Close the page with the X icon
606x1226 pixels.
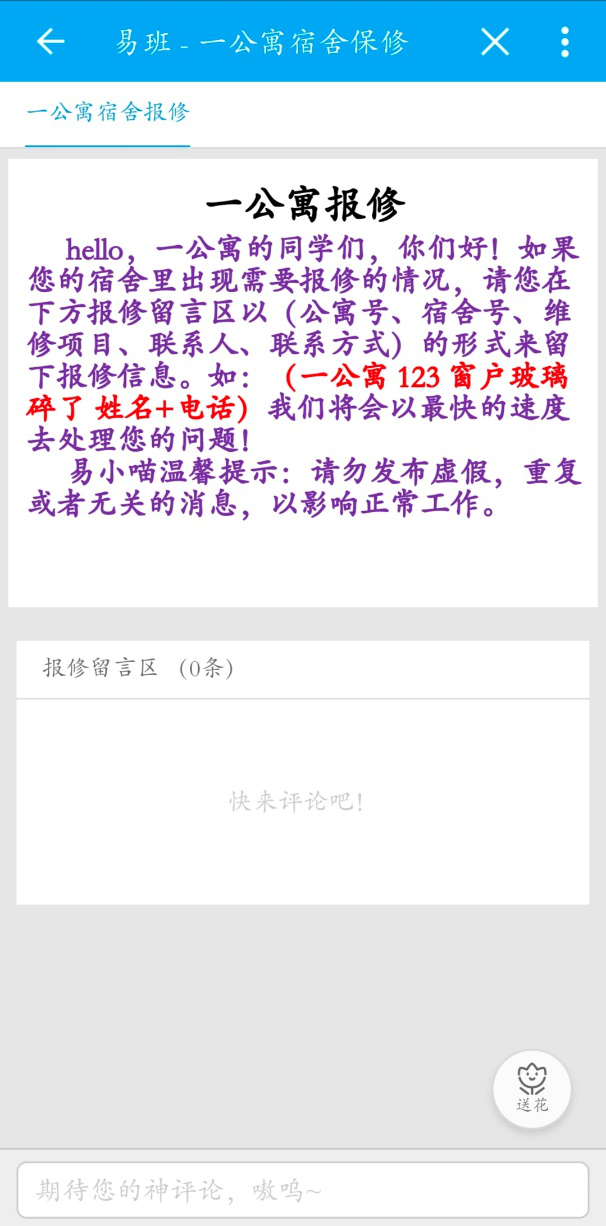495,41
